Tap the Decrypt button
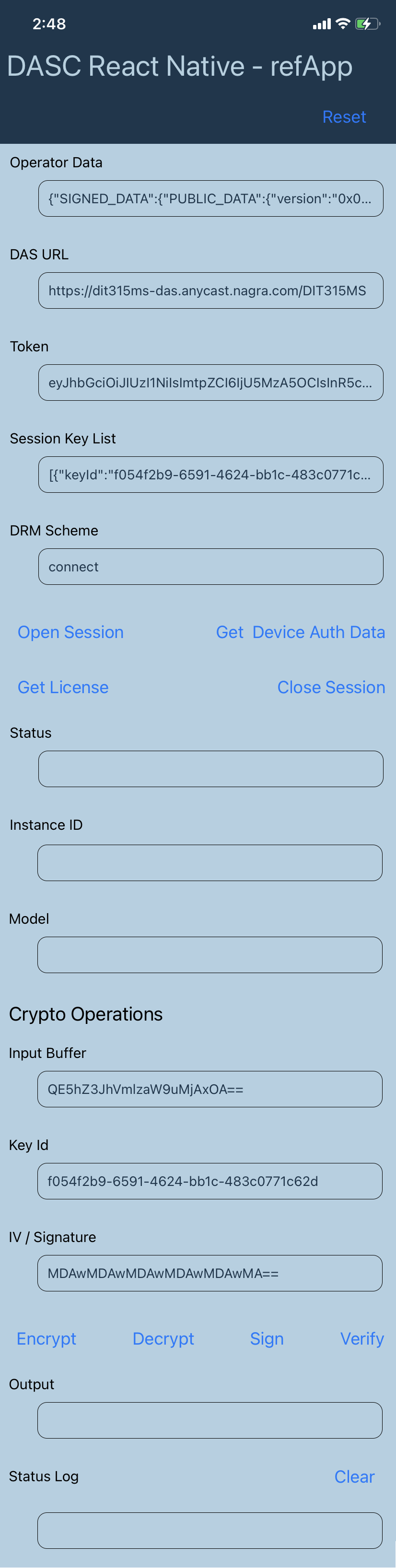Viewport: 396px width, 1568px height. point(163,1338)
